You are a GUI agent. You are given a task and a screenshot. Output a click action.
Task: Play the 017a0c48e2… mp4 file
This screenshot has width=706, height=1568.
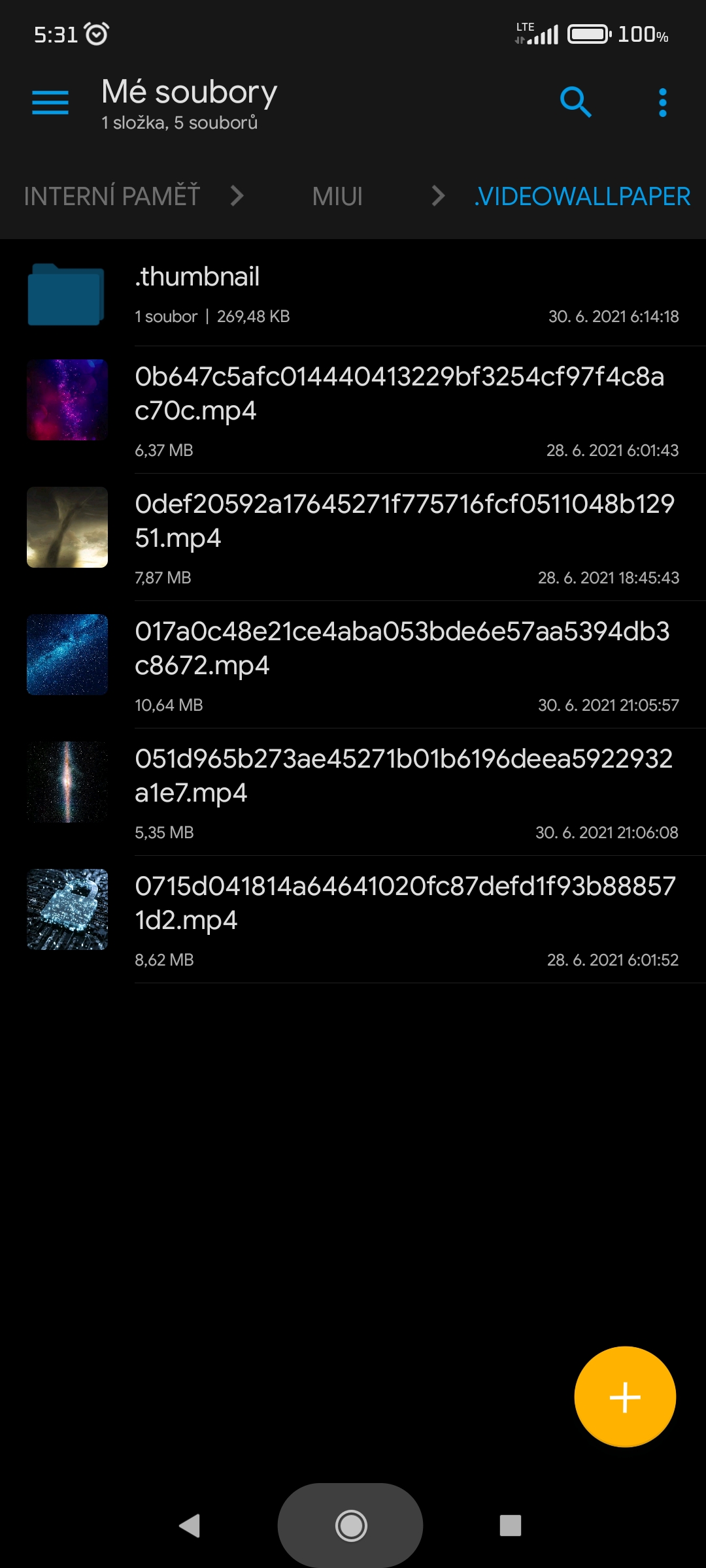(x=353, y=664)
